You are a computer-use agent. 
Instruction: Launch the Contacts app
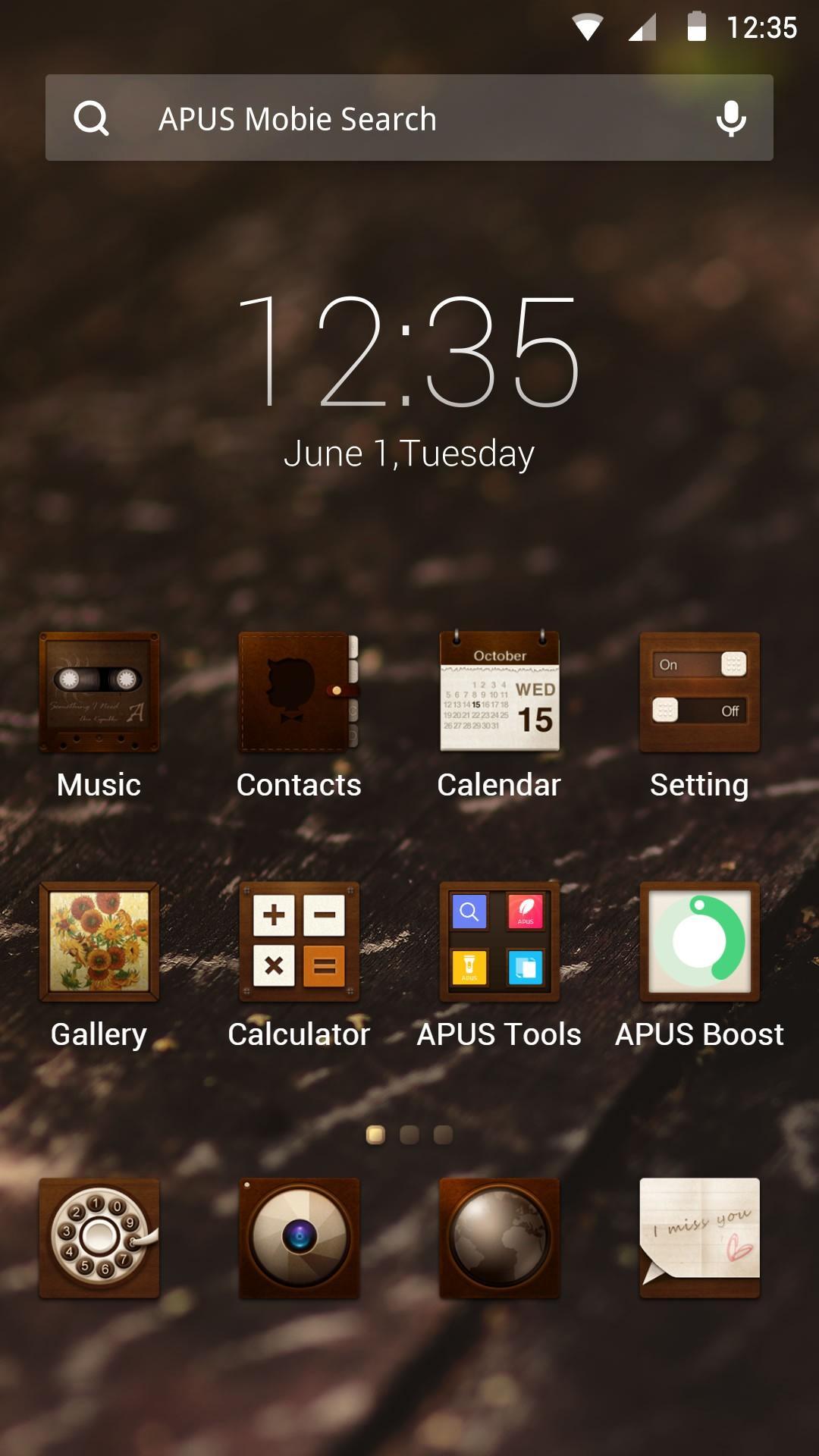point(299,692)
